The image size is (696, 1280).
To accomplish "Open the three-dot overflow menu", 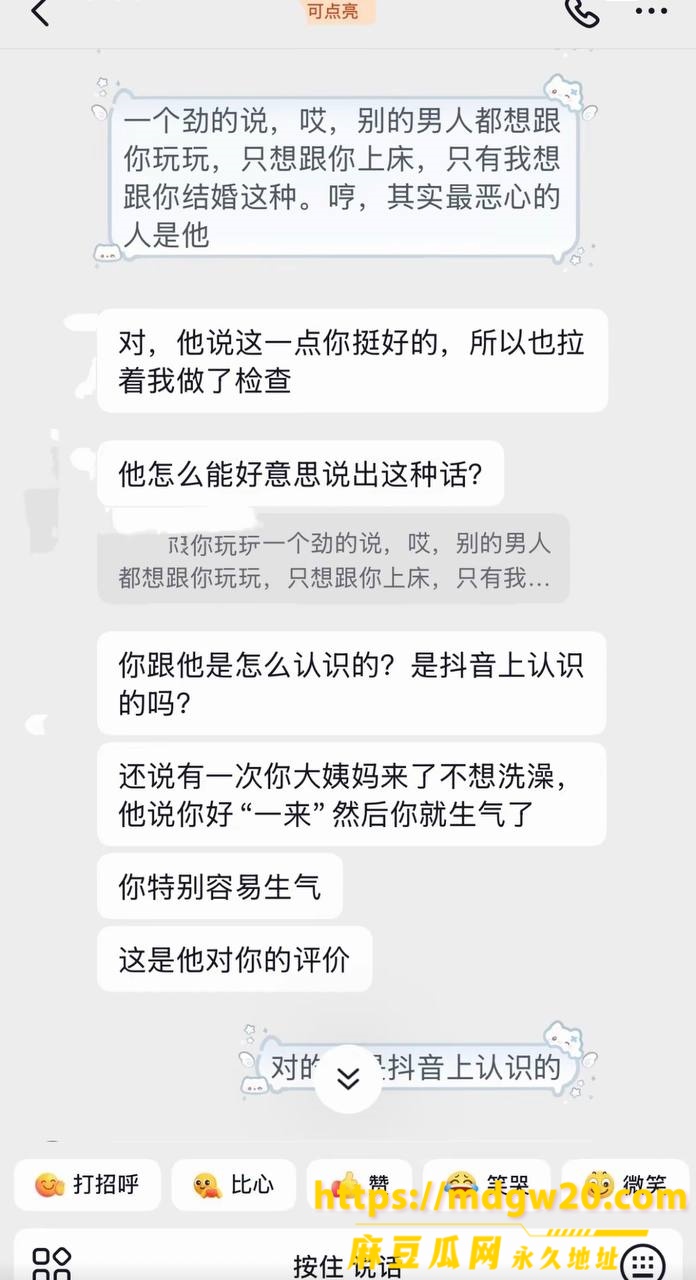I will (651, 12).
